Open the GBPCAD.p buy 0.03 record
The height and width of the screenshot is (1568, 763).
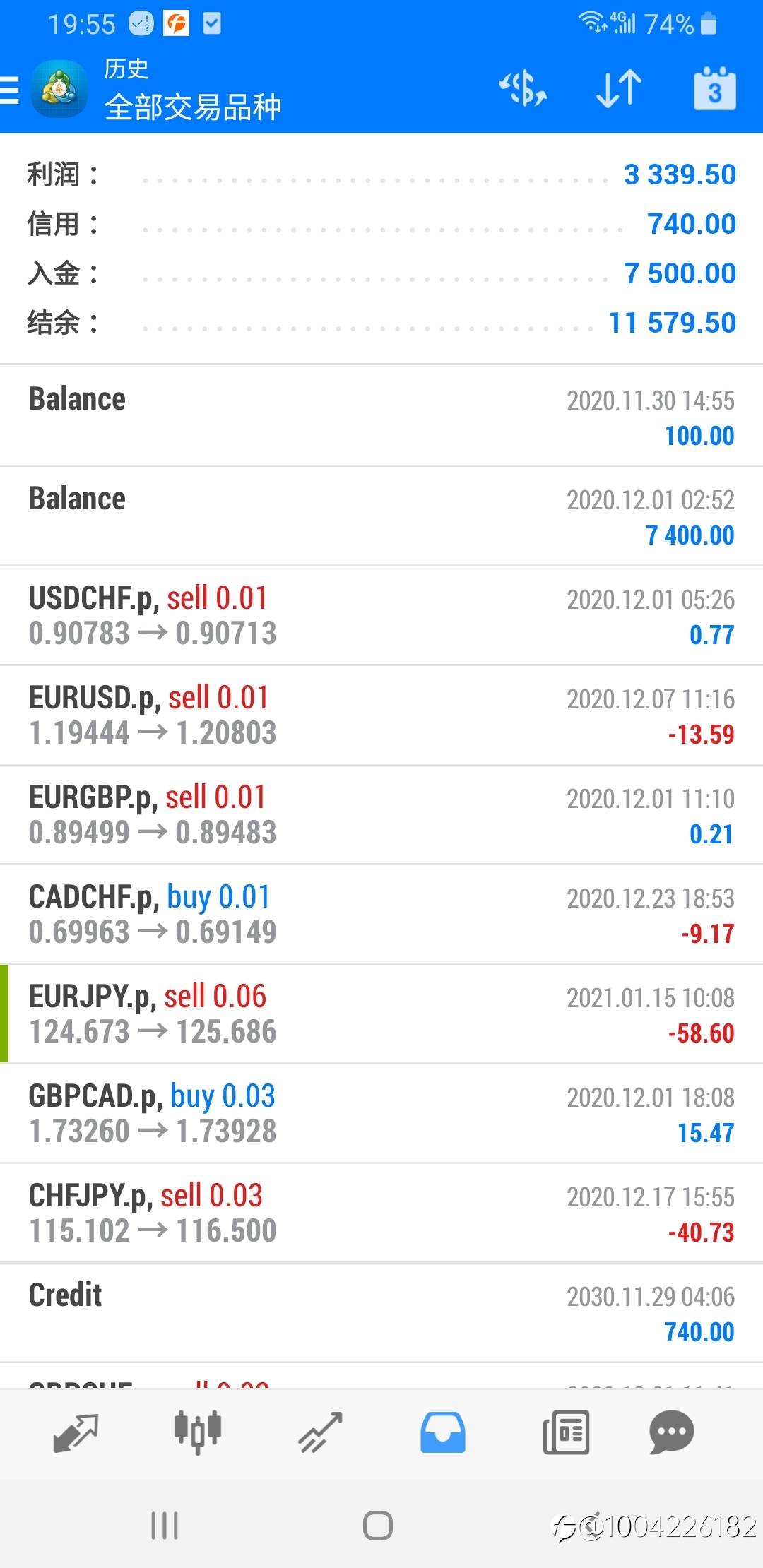381,1113
